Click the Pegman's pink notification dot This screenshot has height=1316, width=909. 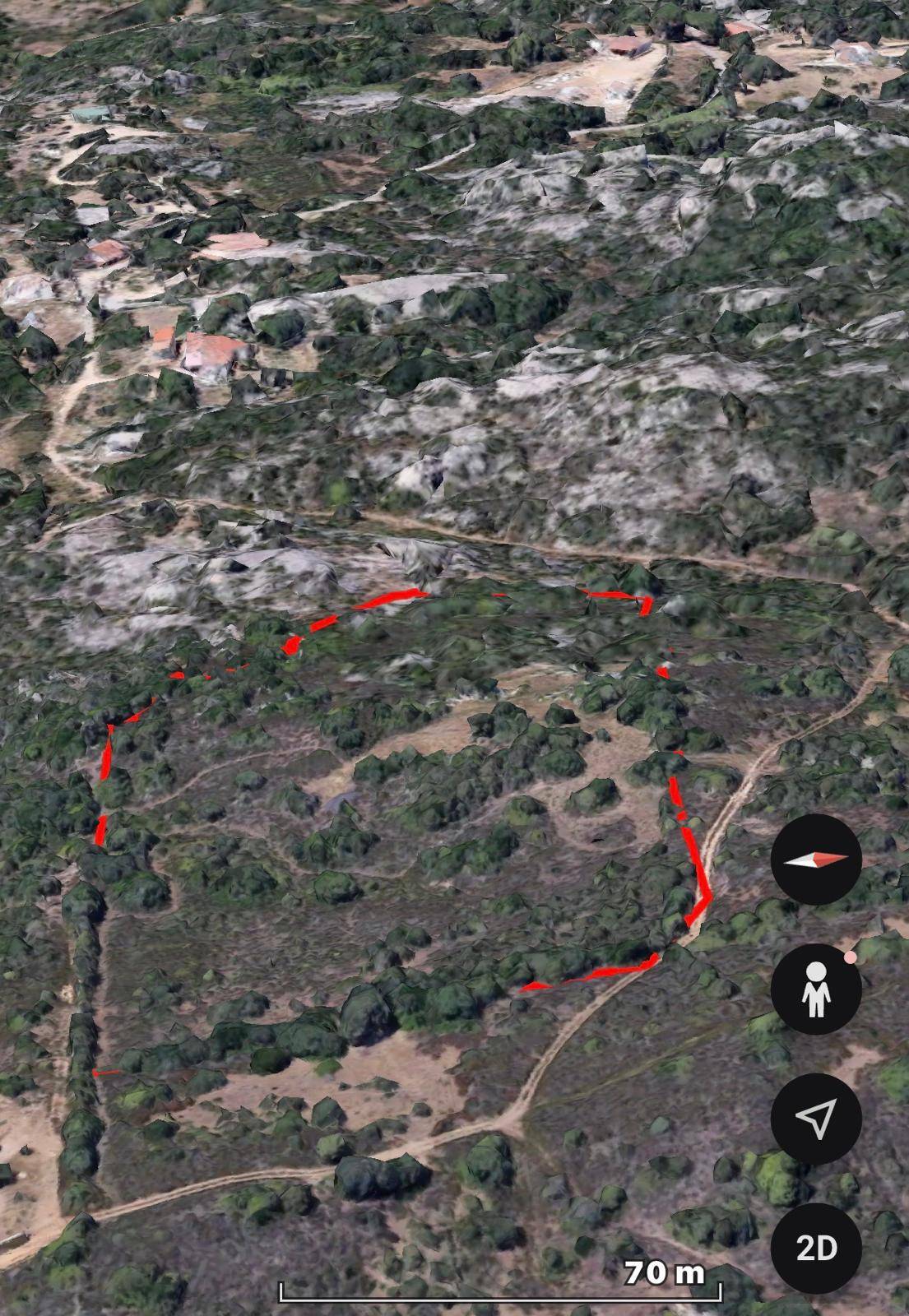click(850, 957)
